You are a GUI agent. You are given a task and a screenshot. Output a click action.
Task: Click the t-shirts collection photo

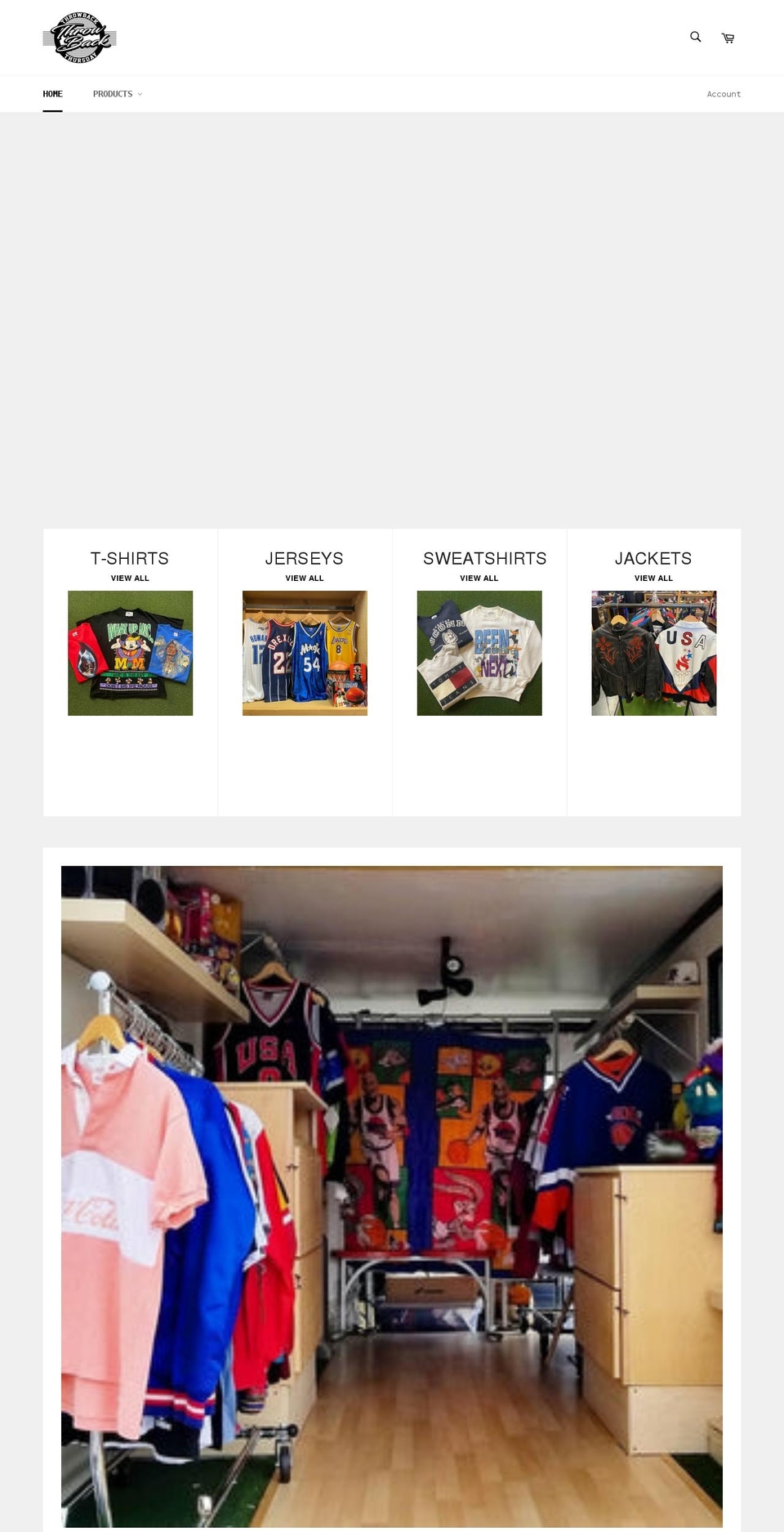[130, 653]
